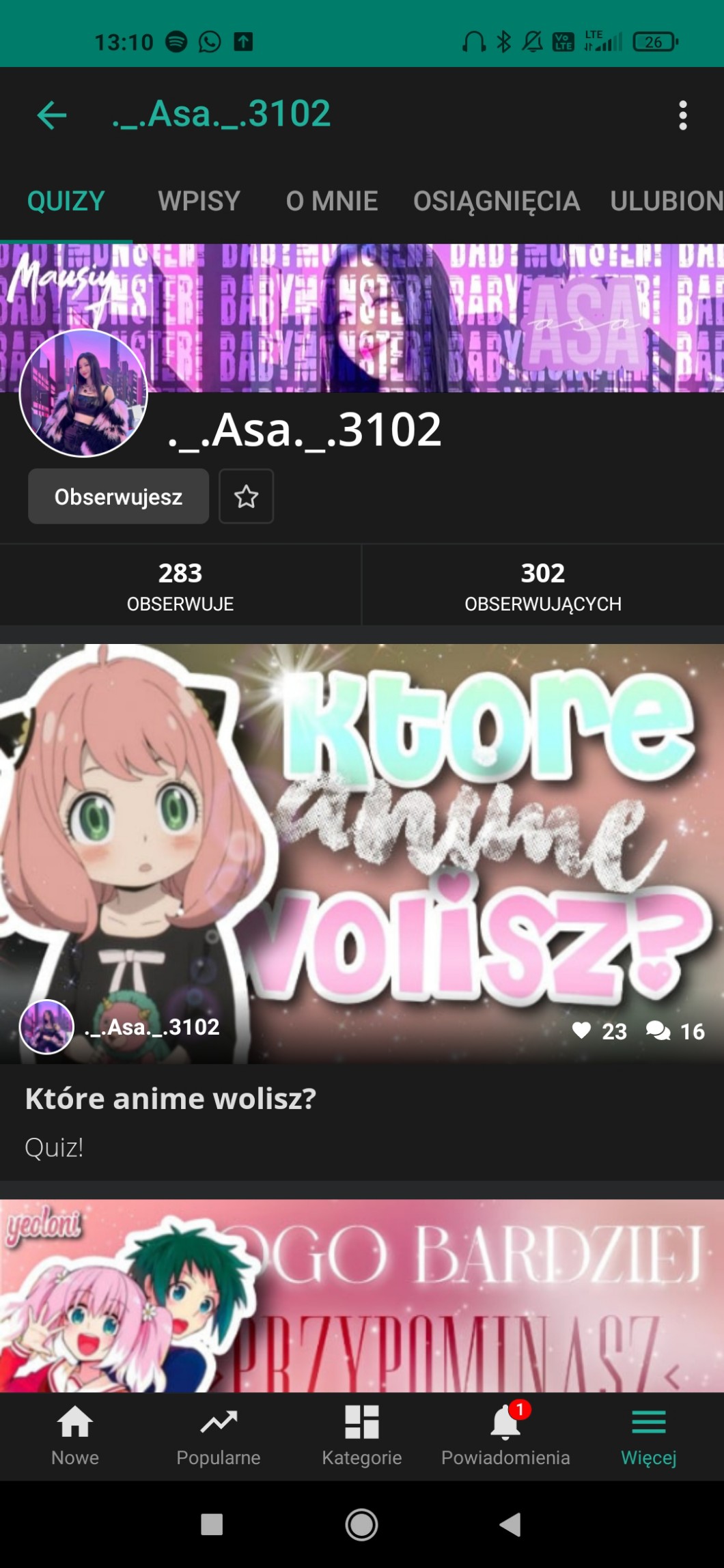The height and width of the screenshot is (1568, 724).
Task: Mark the profile with the star button
Action: [x=246, y=496]
